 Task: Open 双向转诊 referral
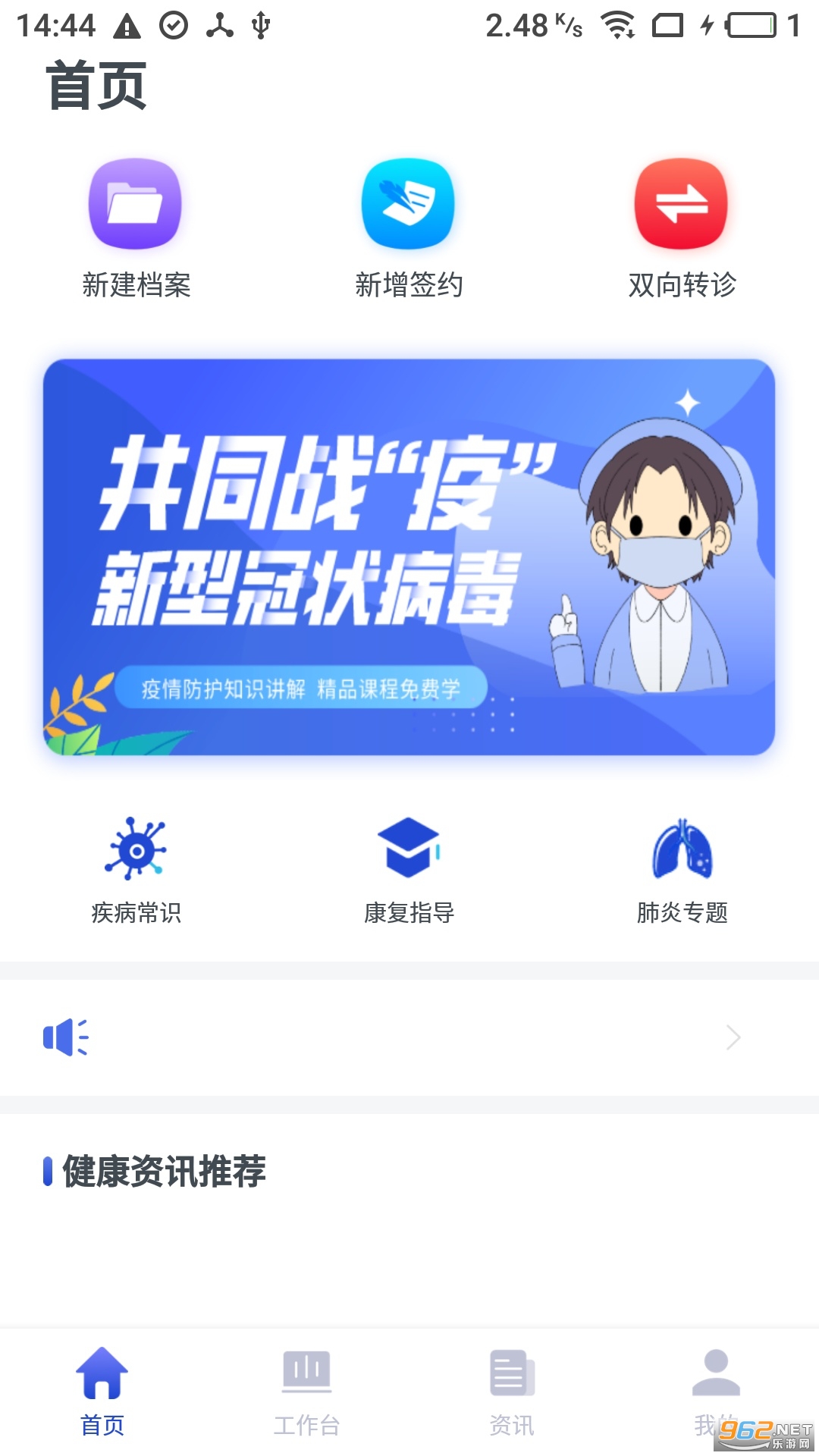681,227
